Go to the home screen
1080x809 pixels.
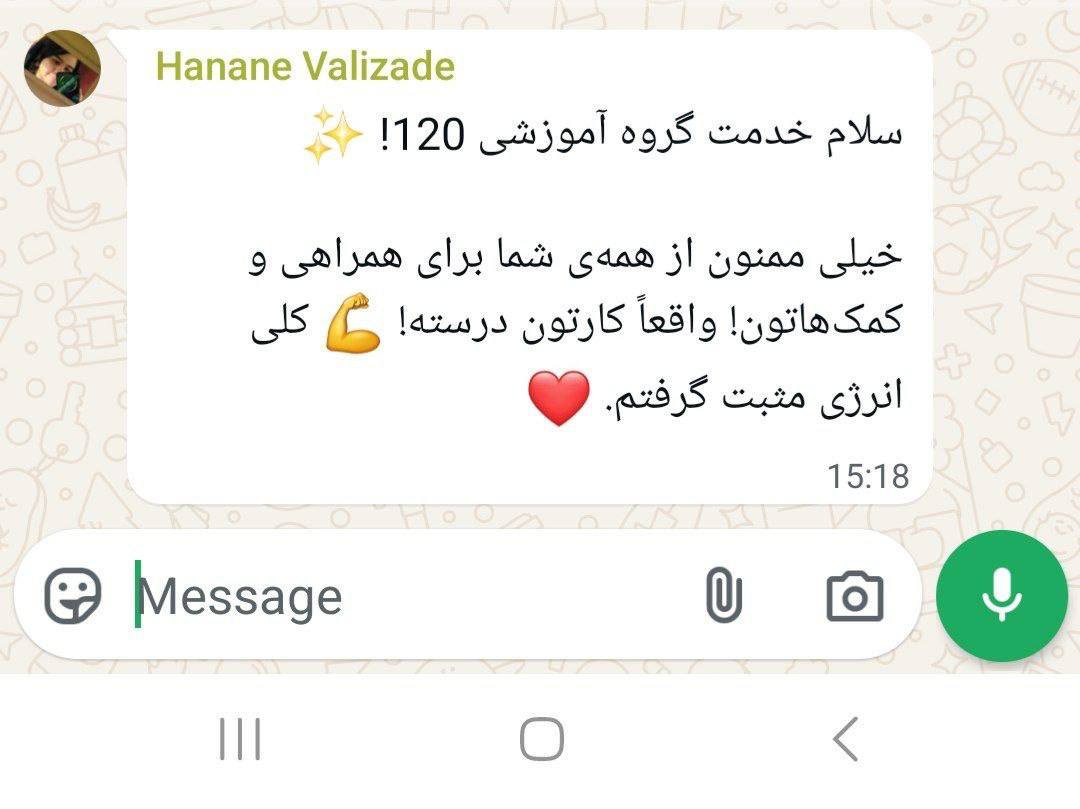(x=541, y=741)
